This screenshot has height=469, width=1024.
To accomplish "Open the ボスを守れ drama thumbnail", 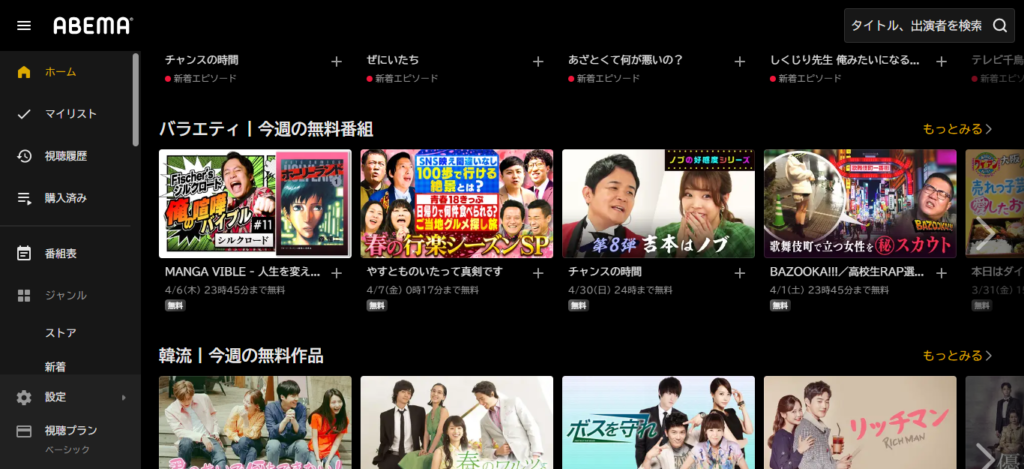I will click(658, 422).
